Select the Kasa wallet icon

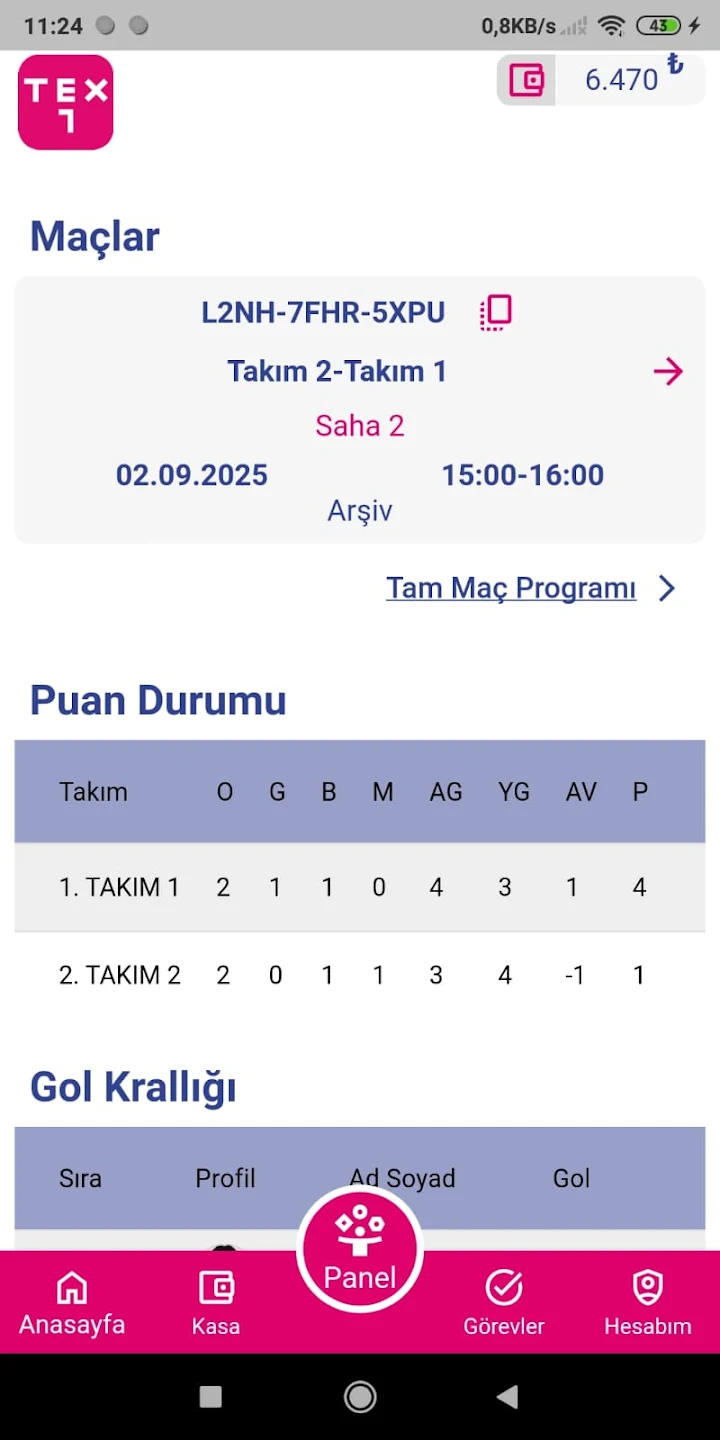pos(216,1289)
